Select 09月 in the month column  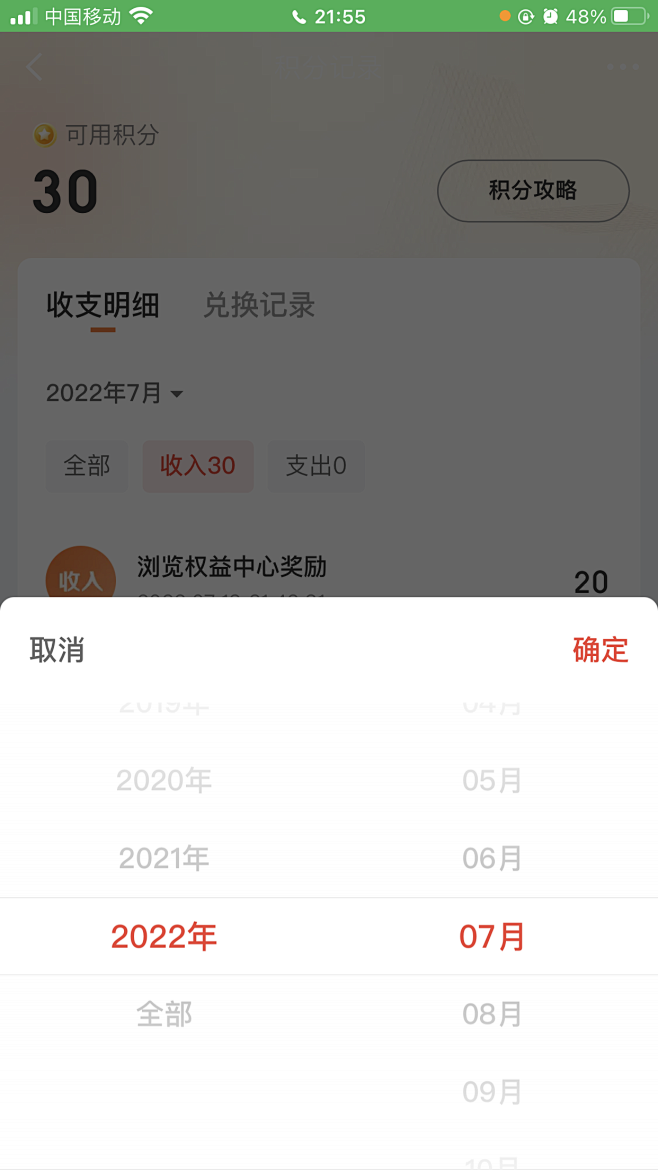point(492,1092)
